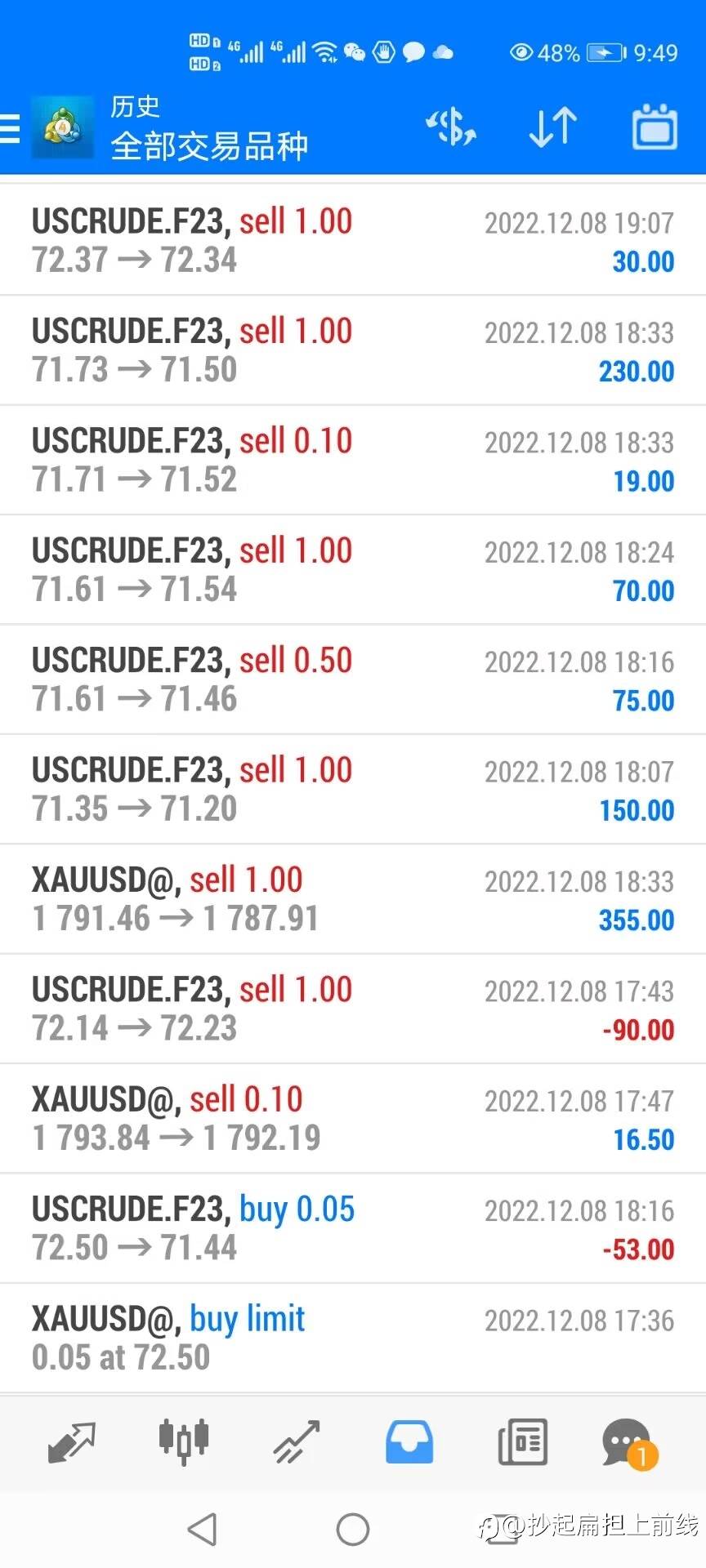Open the USCRUDE.F23 trade with 30.00 profit
This screenshot has width=706, height=1568.
[353, 241]
